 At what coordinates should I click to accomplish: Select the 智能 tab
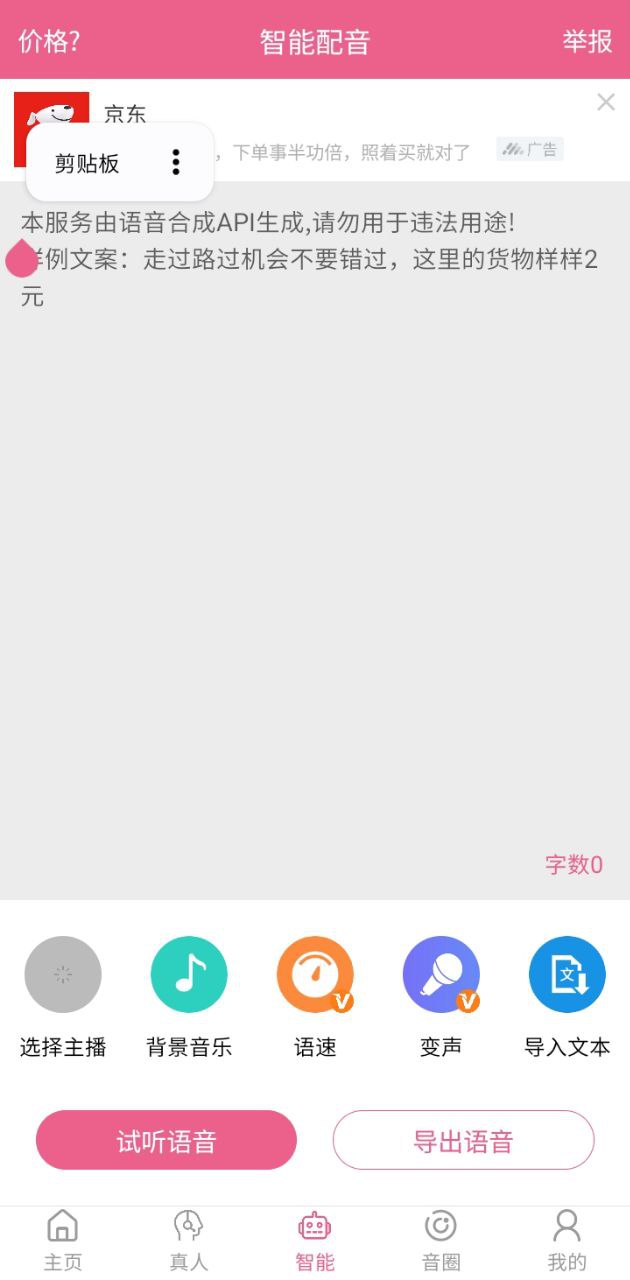[x=315, y=1240]
